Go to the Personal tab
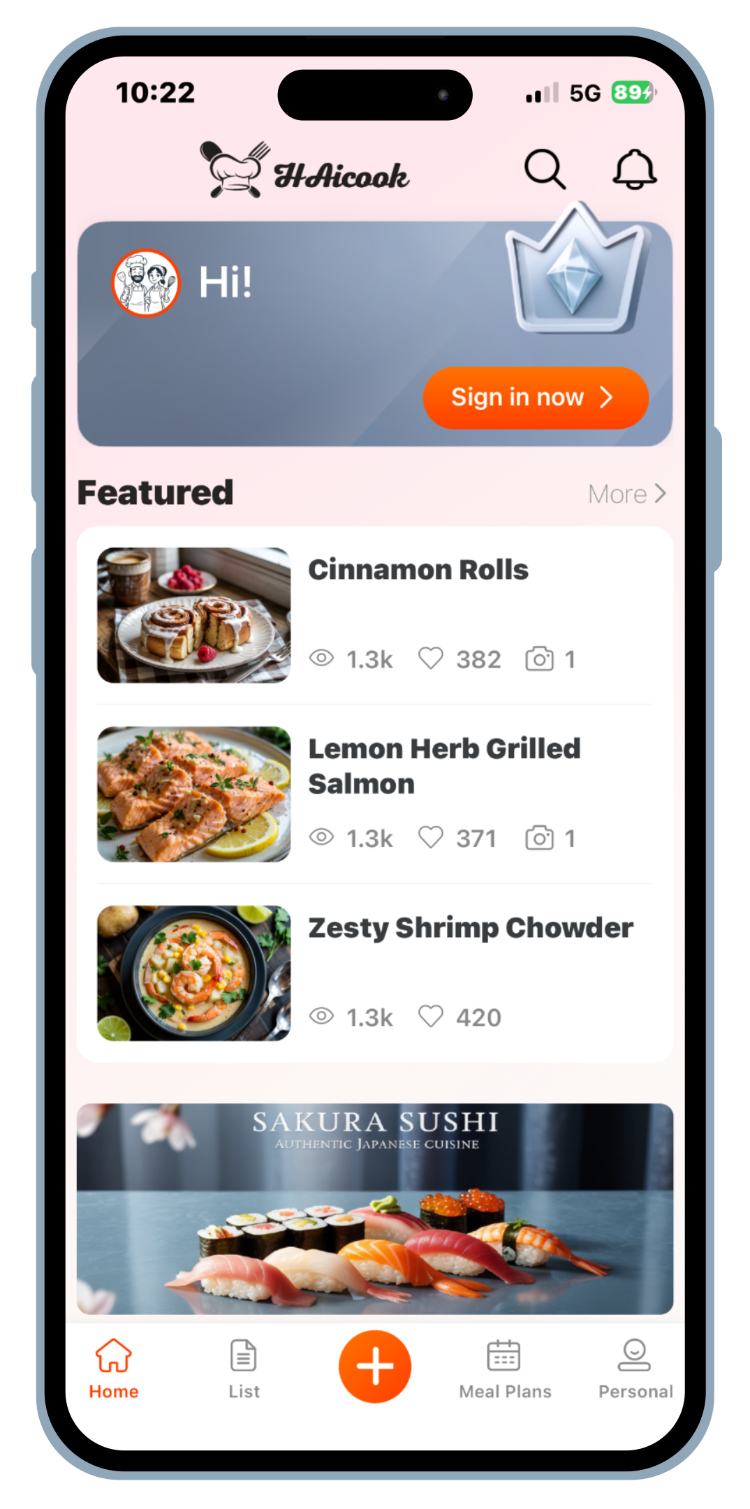The image size is (750, 1509). 634,1369
